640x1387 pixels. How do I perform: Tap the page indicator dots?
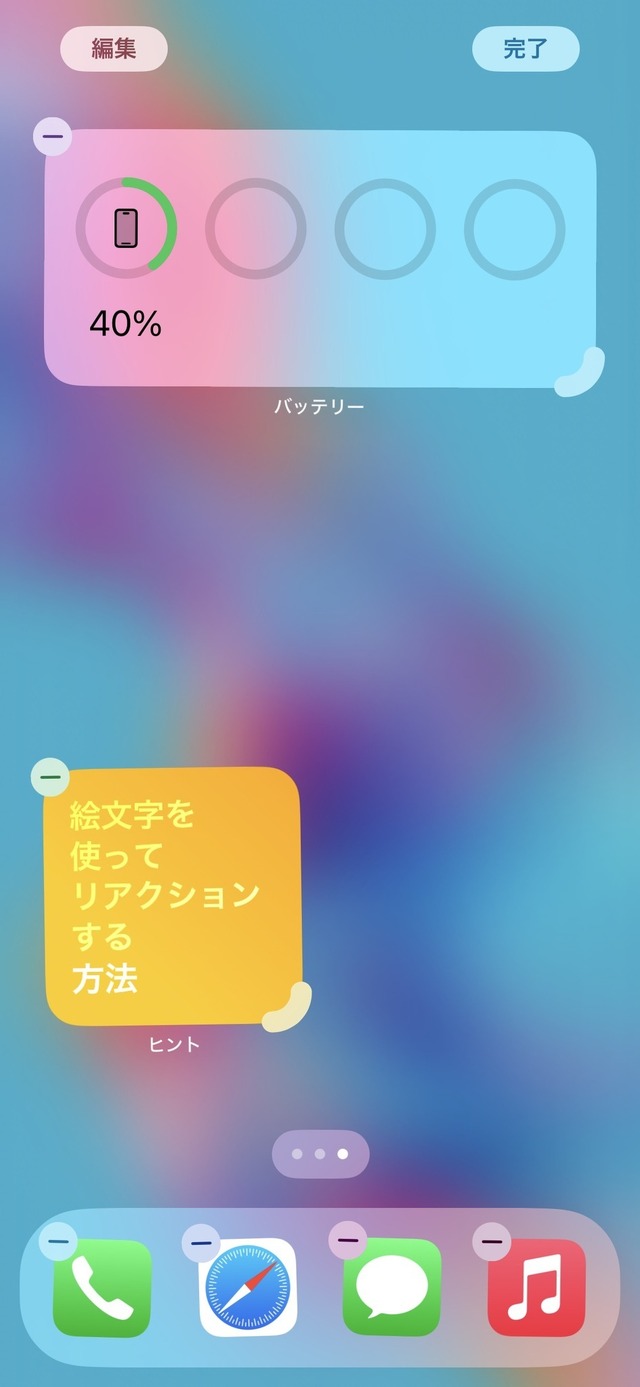tap(320, 1154)
